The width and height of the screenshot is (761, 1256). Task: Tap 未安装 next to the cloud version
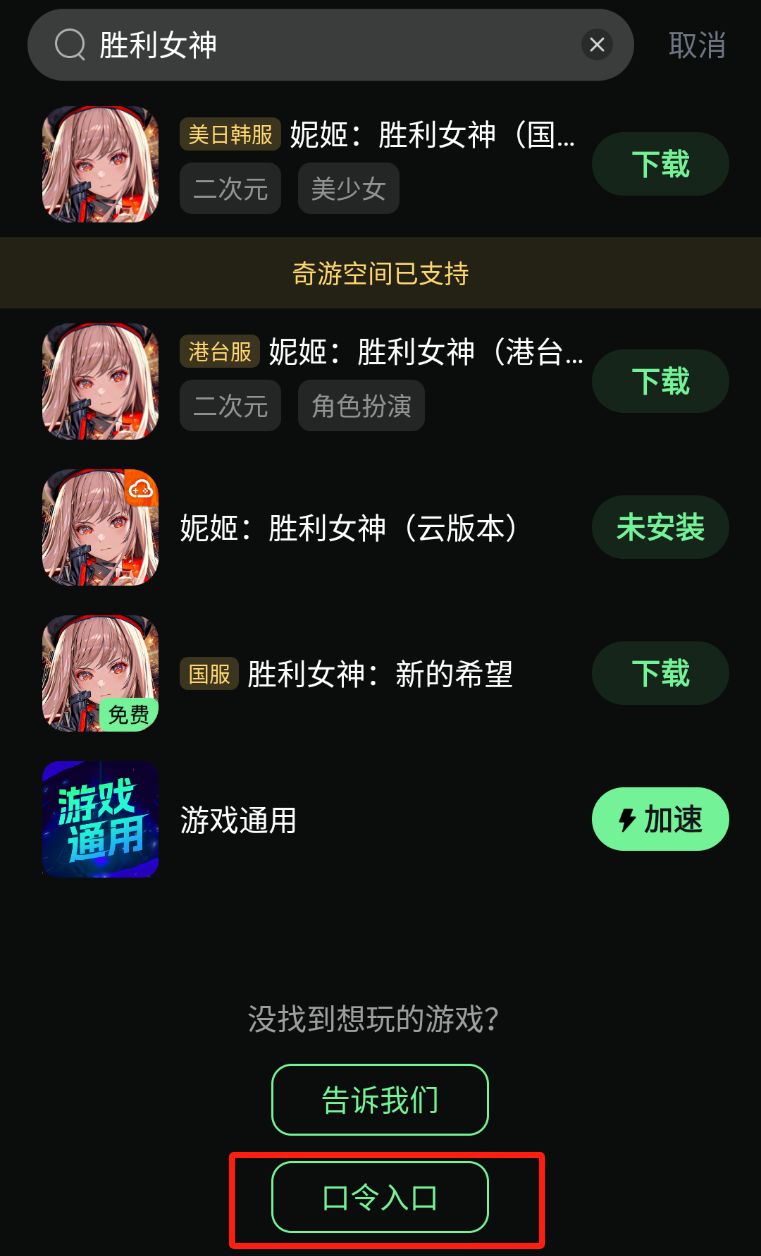coord(660,527)
